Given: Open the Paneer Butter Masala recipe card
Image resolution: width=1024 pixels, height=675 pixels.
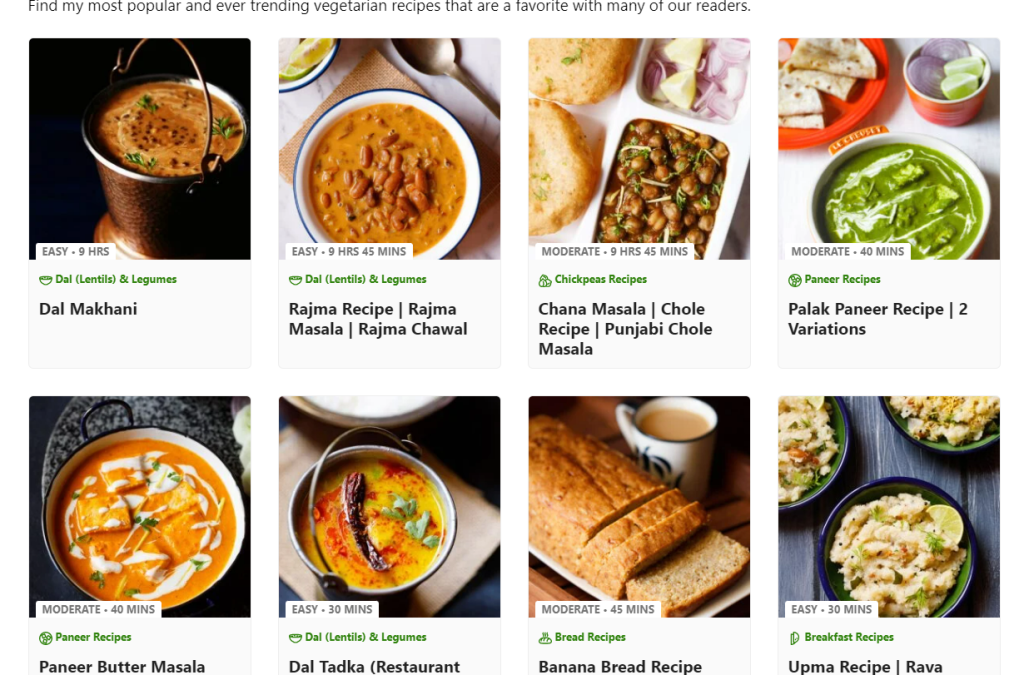Looking at the screenshot, I should [x=122, y=665].
